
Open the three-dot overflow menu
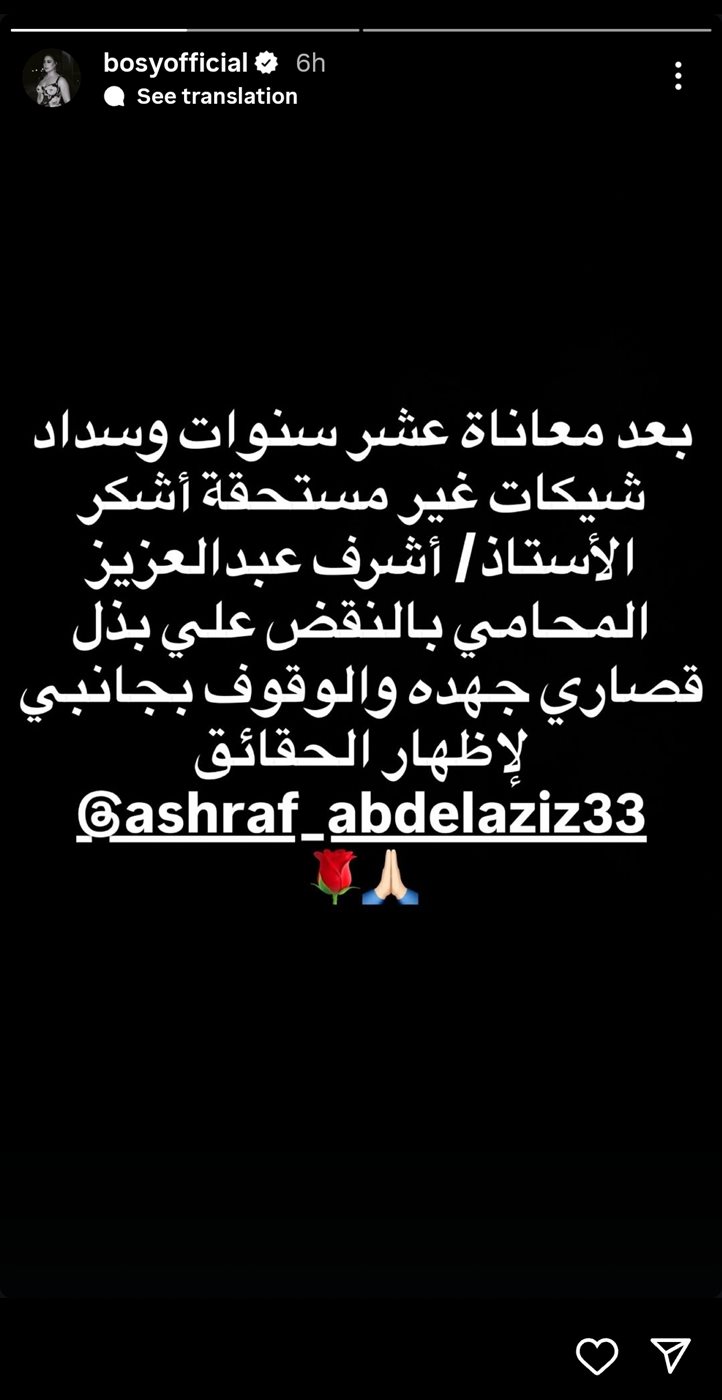[678, 76]
